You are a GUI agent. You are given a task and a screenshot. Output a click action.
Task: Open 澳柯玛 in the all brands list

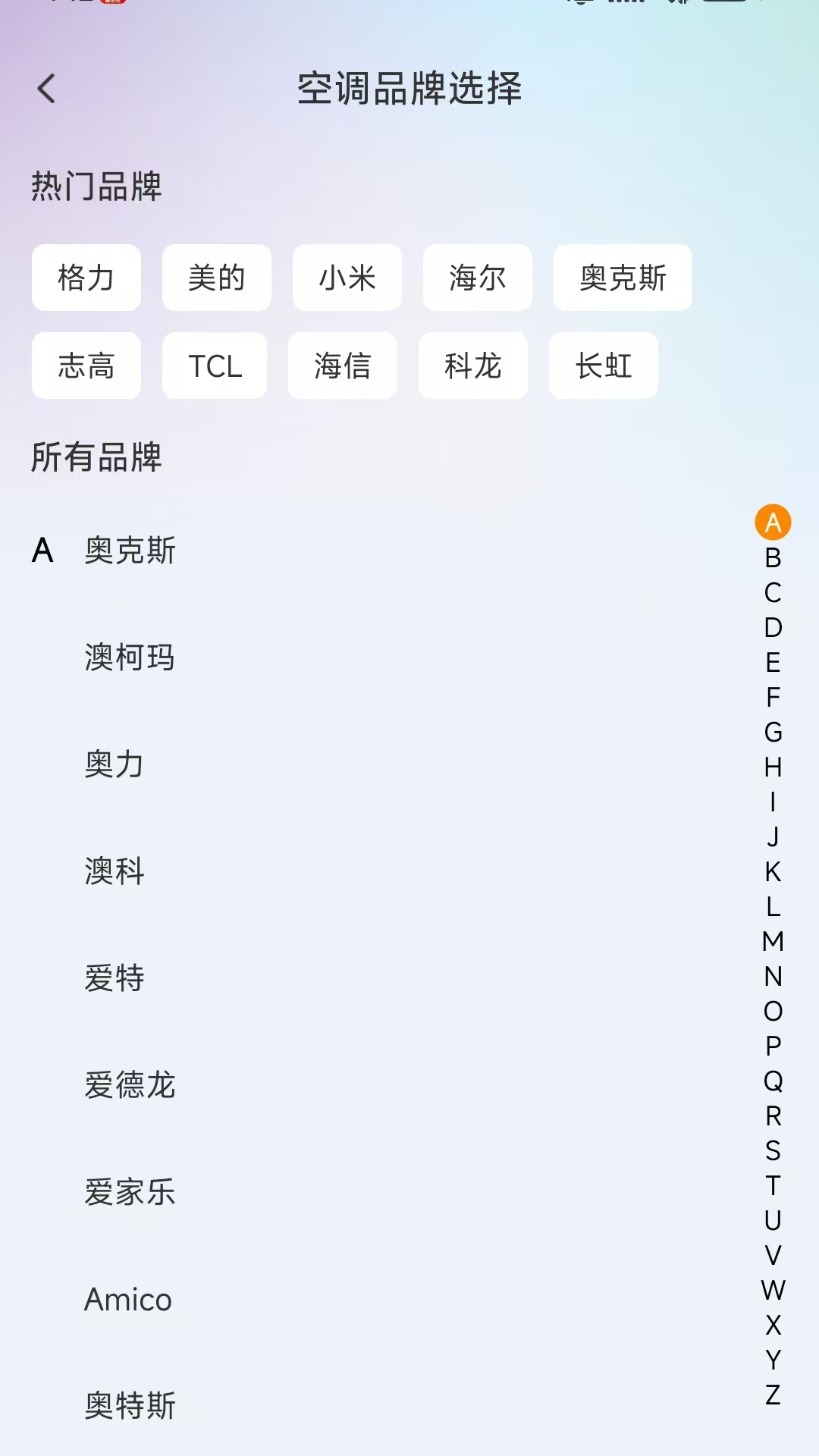(x=379, y=657)
